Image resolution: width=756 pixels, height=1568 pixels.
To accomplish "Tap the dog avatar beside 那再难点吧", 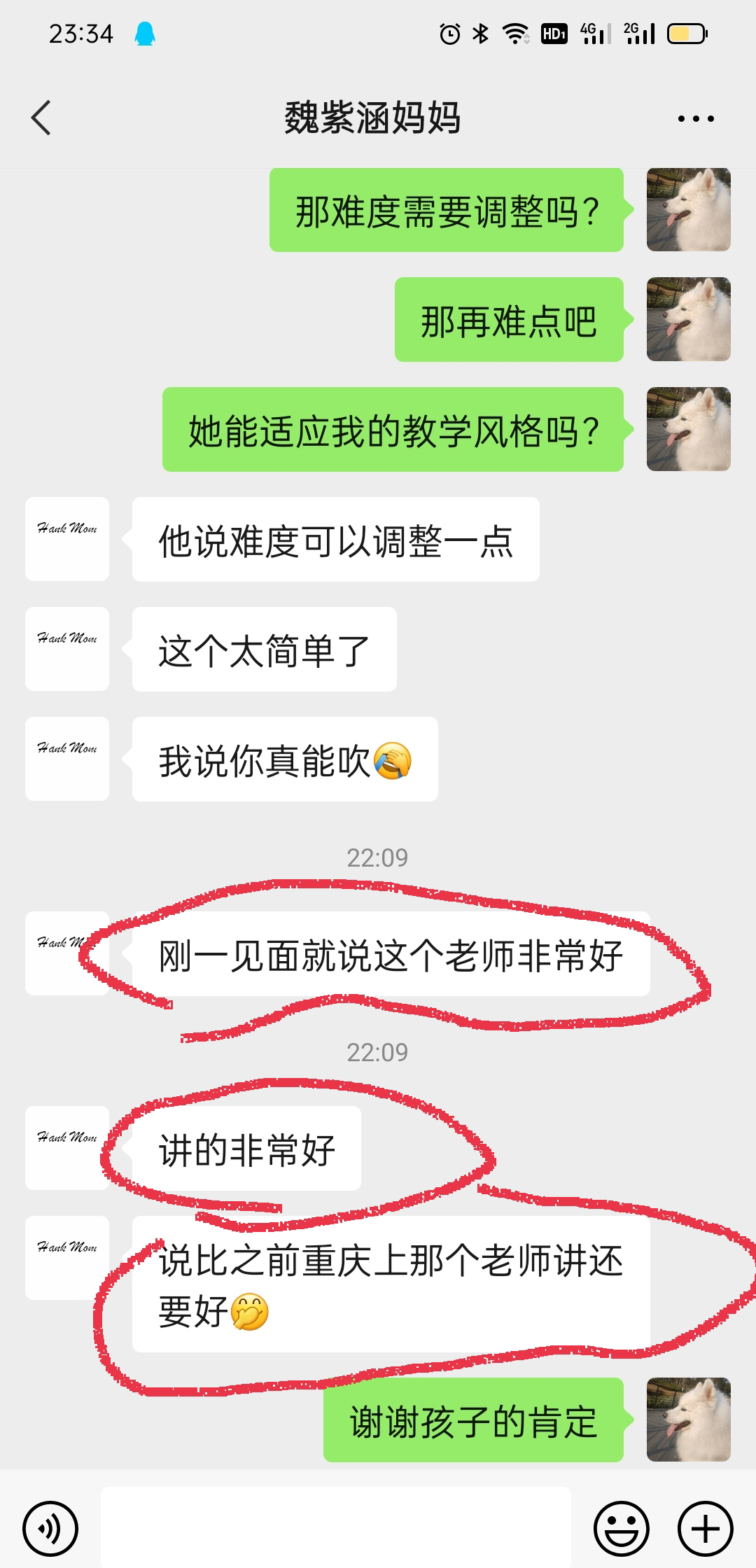I will tap(688, 319).
